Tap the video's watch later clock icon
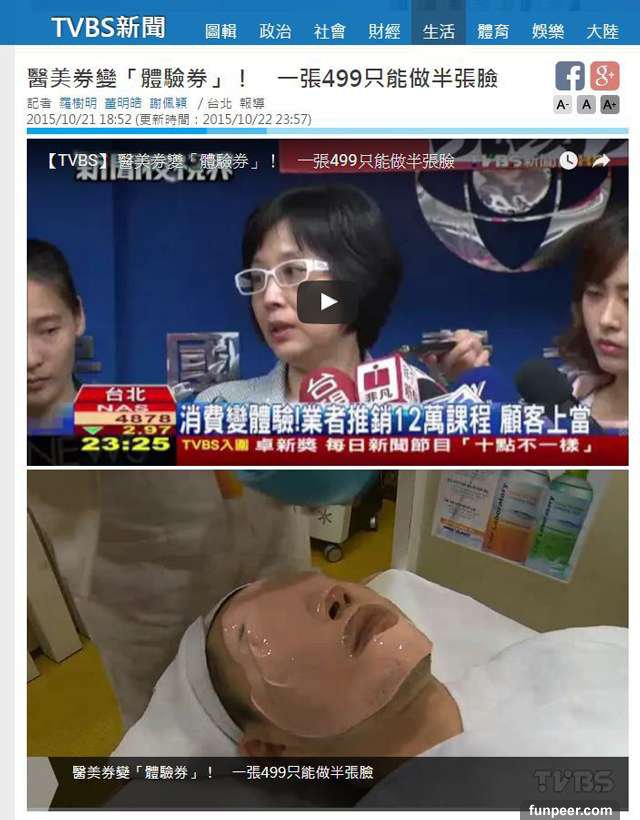640x820 pixels. click(x=568, y=161)
